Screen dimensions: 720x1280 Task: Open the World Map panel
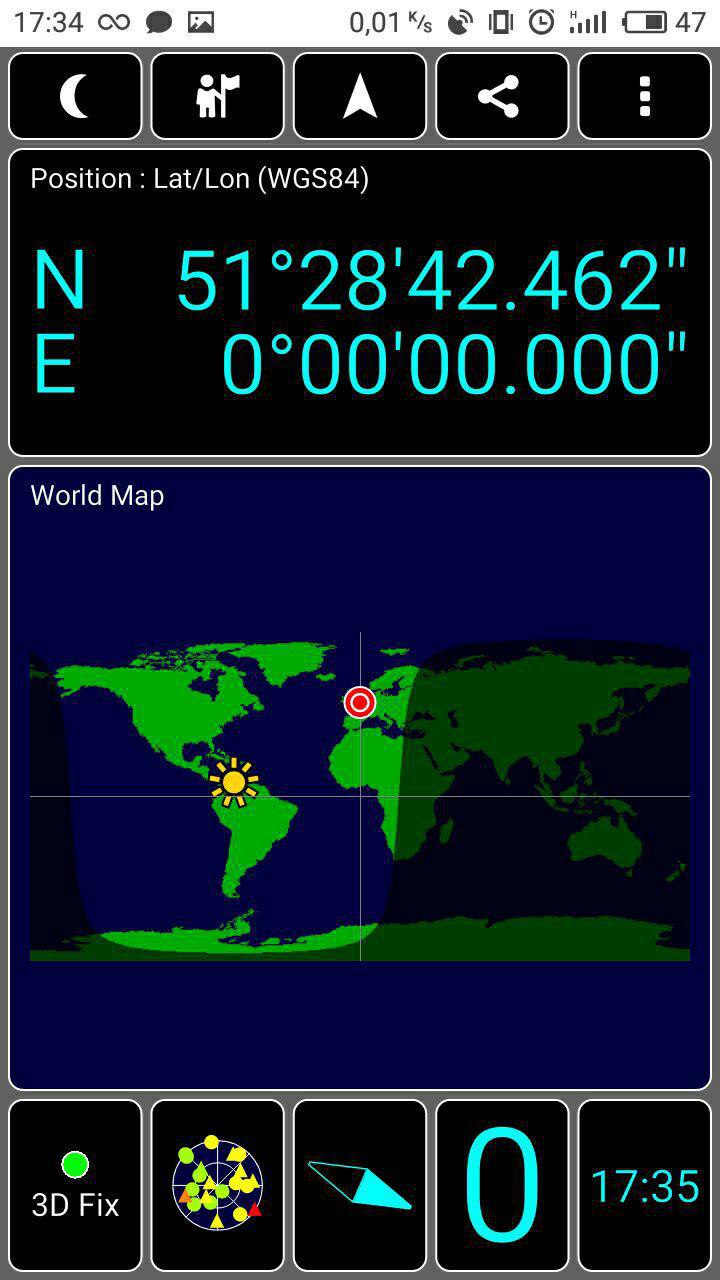click(360, 777)
